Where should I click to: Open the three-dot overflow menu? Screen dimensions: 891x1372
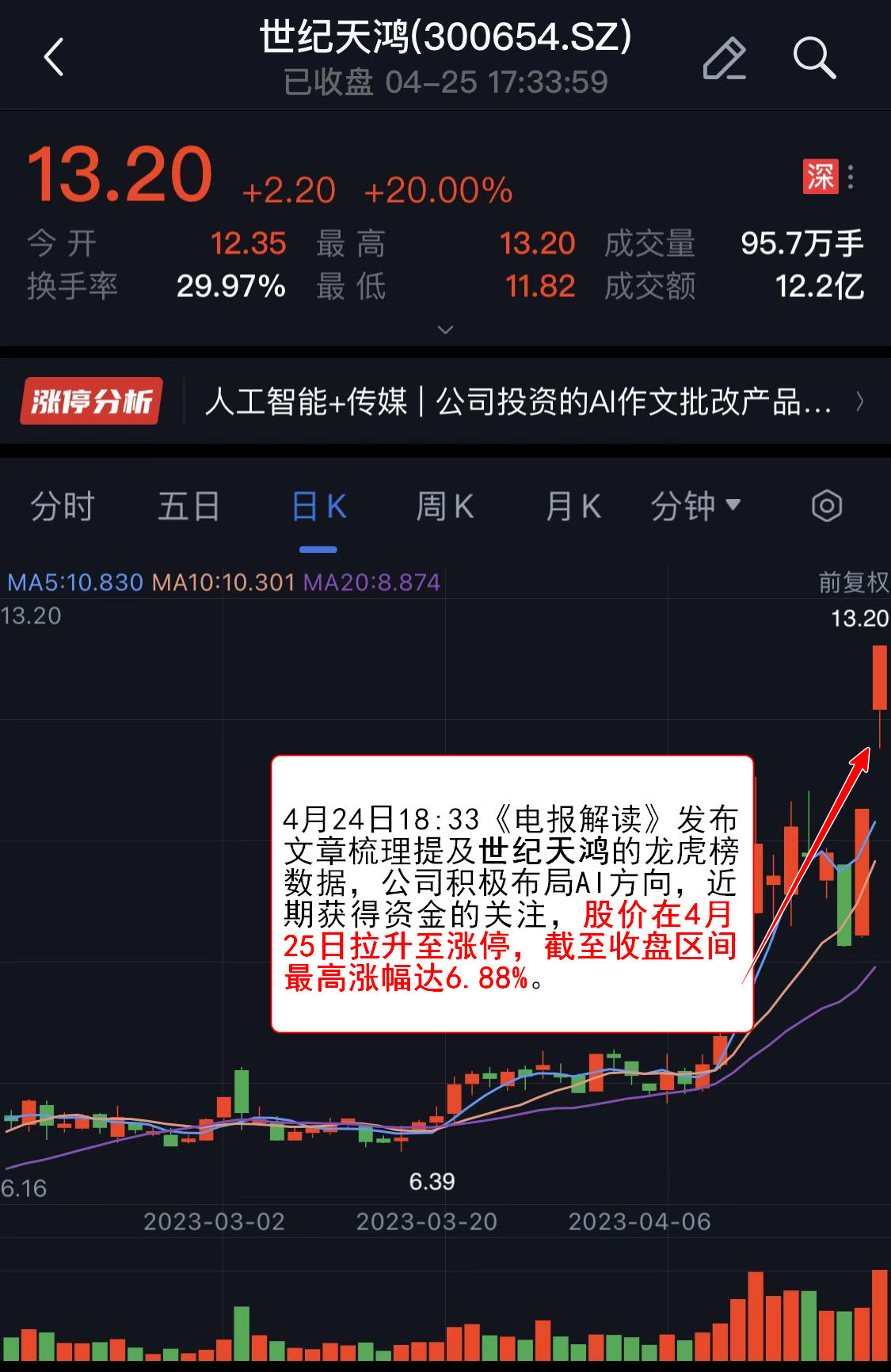point(851,177)
